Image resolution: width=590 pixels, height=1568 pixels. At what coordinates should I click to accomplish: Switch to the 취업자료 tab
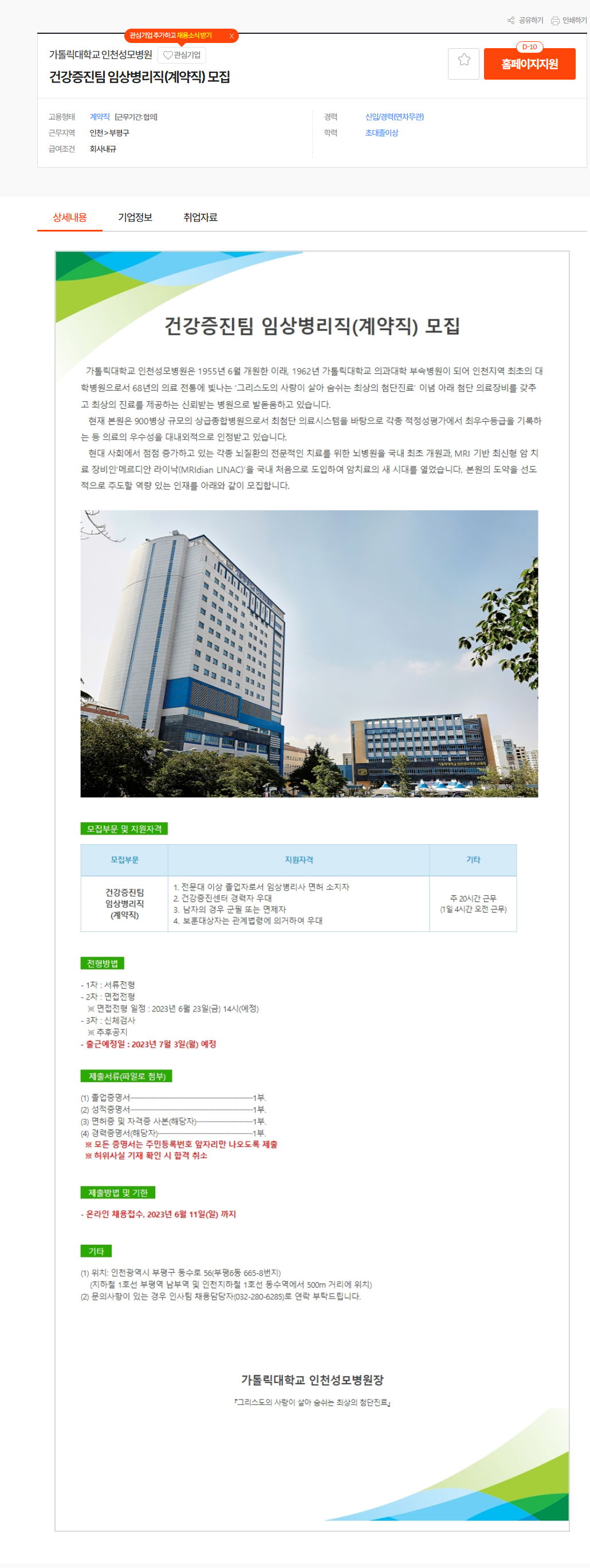[200, 217]
